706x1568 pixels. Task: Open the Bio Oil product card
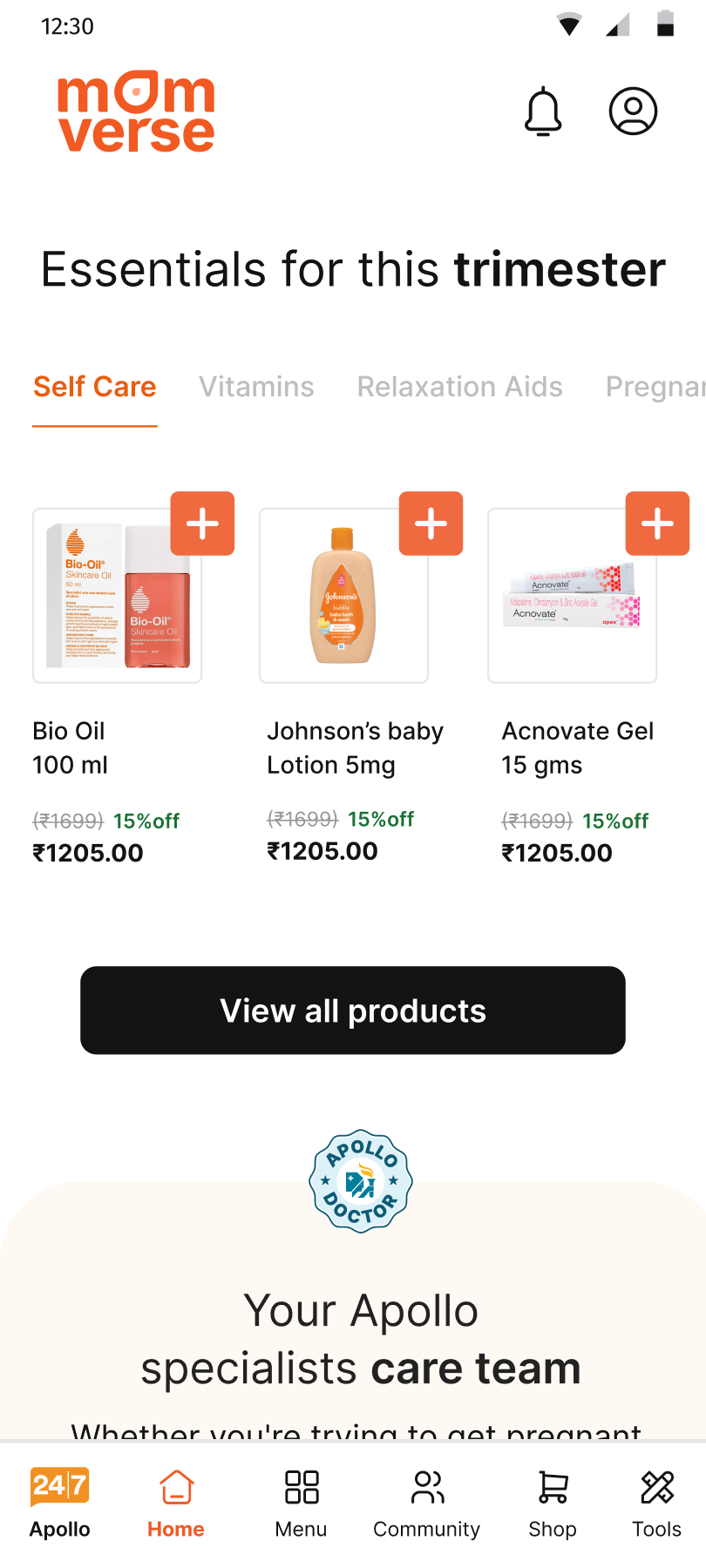point(117,596)
